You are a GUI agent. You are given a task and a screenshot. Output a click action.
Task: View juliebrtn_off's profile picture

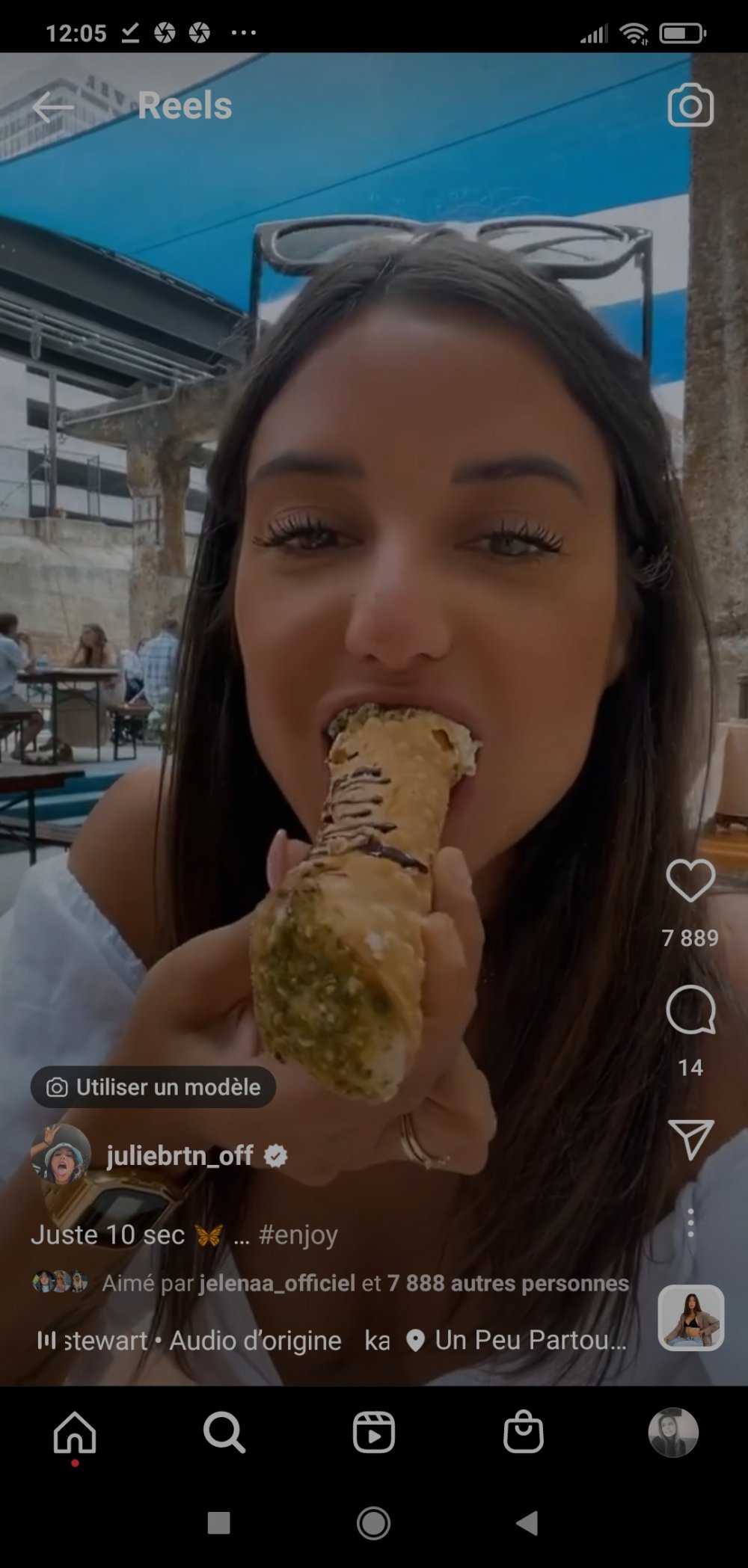click(x=60, y=1154)
